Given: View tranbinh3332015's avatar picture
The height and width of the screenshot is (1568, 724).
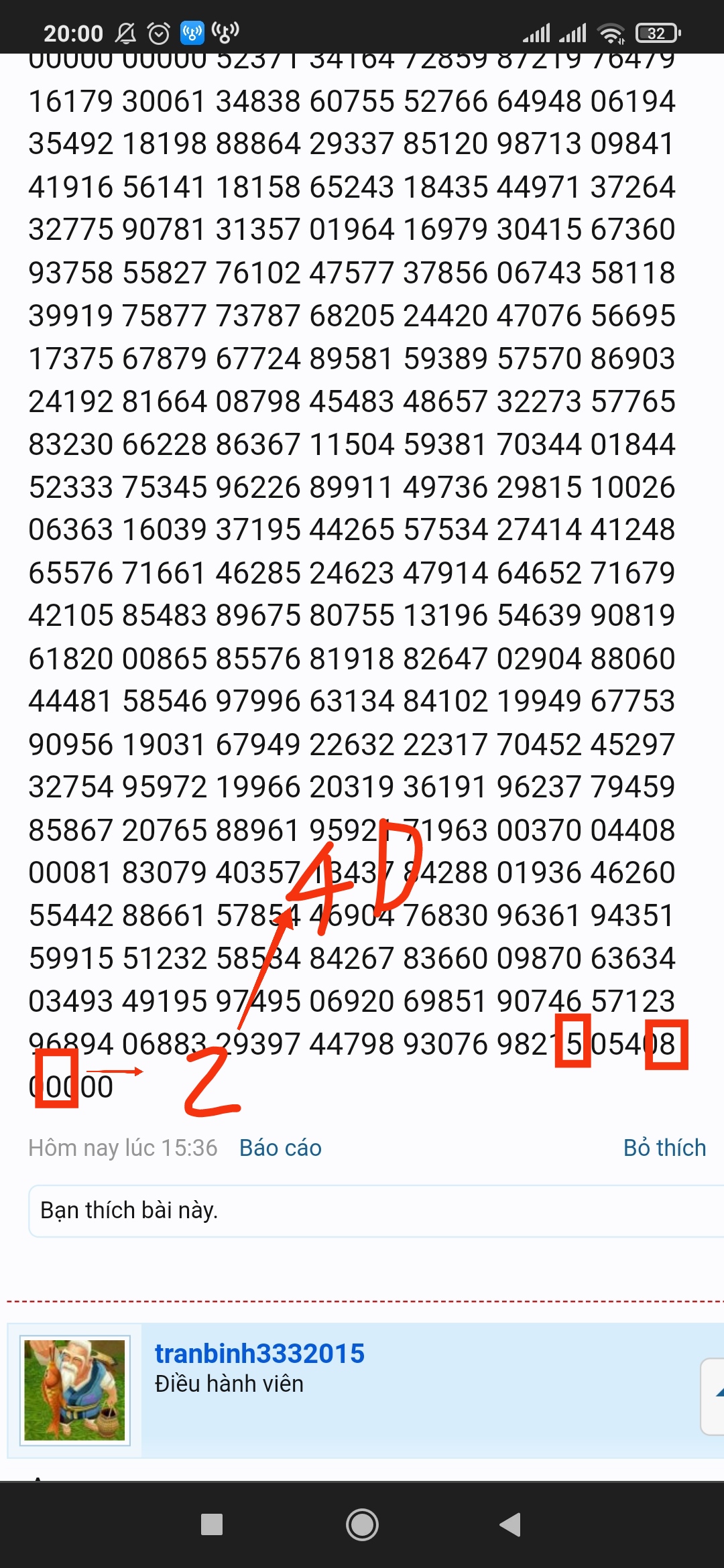Looking at the screenshot, I should (x=74, y=1389).
